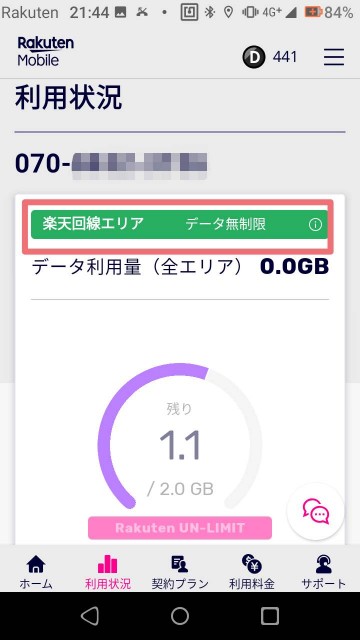Open the chat support bubble
Image resolution: width=360 pixels, height=640 pixels.
(x=316, y=512)
